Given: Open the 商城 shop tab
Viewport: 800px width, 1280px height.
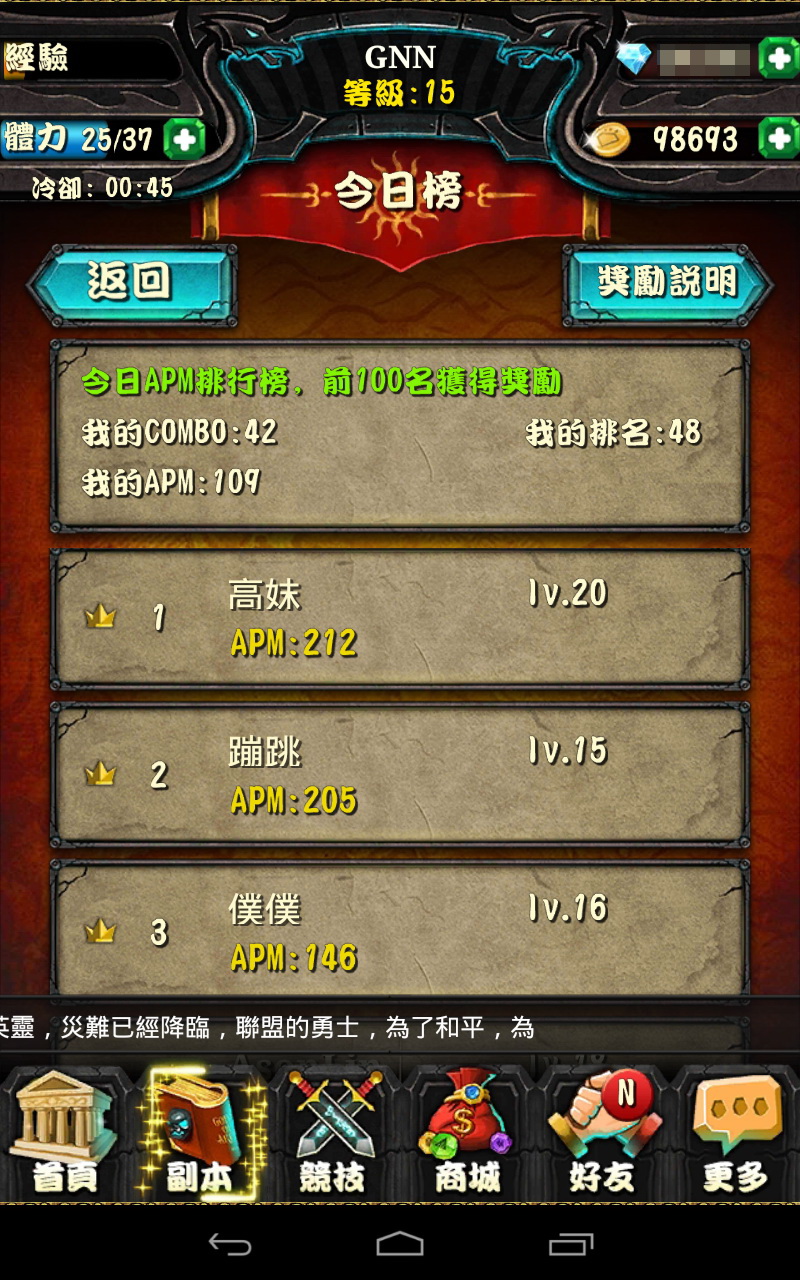Looking at the screenshot, I should [x=467, y=1135].
